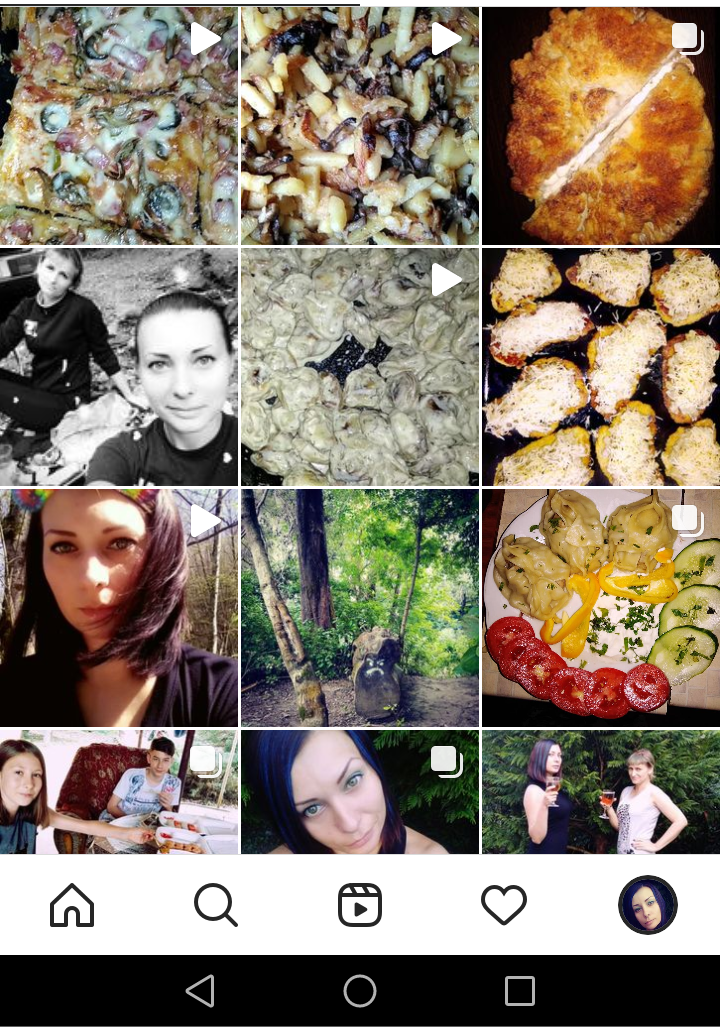
Task: Open the Reels tab
Action: pos(360,905)
